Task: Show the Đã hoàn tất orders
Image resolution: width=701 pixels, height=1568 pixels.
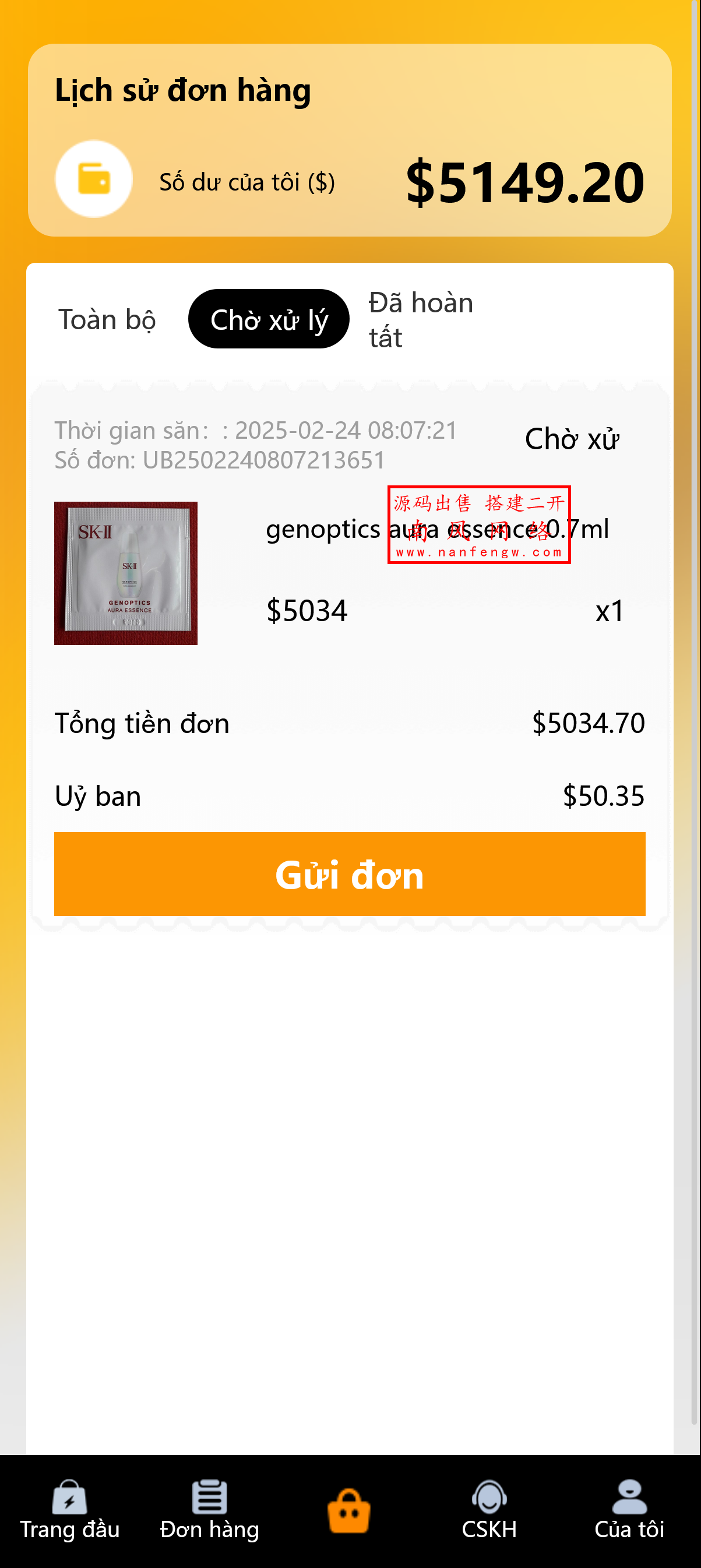Action: pos(420,319)
